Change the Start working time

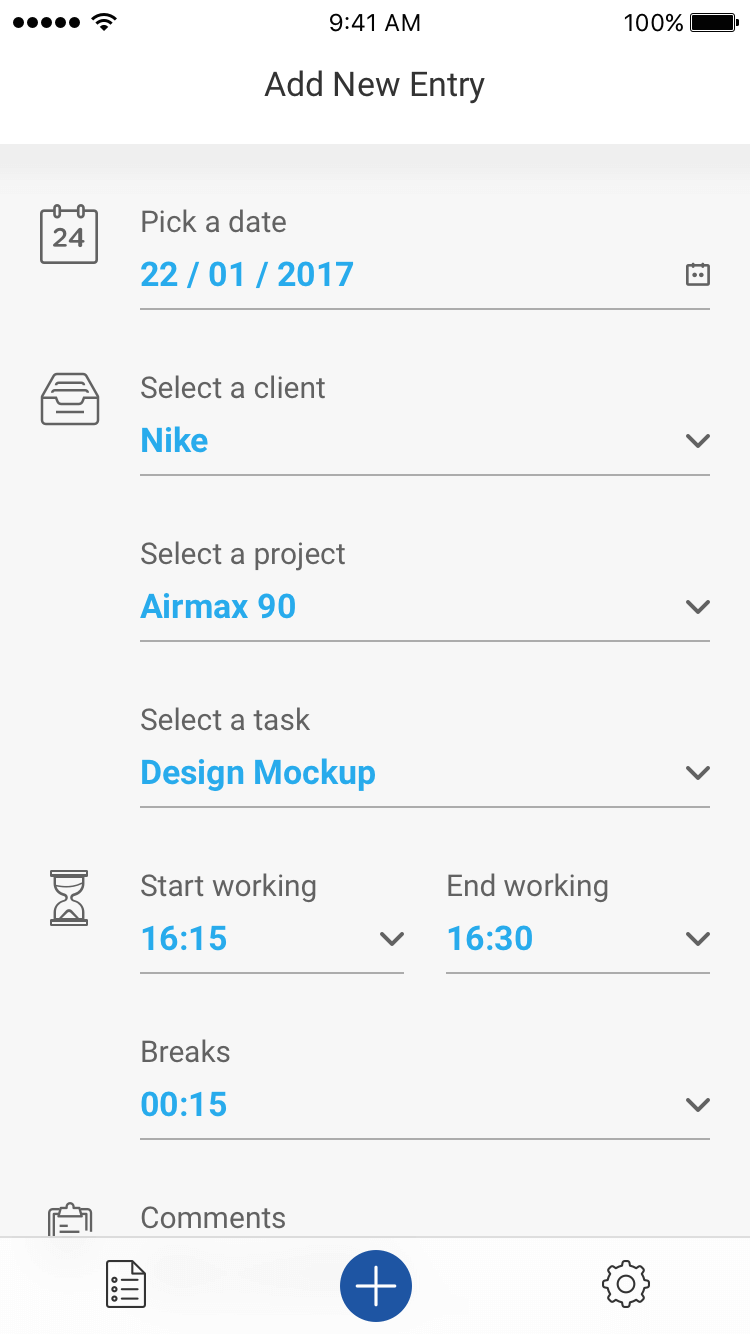(391, 938)
